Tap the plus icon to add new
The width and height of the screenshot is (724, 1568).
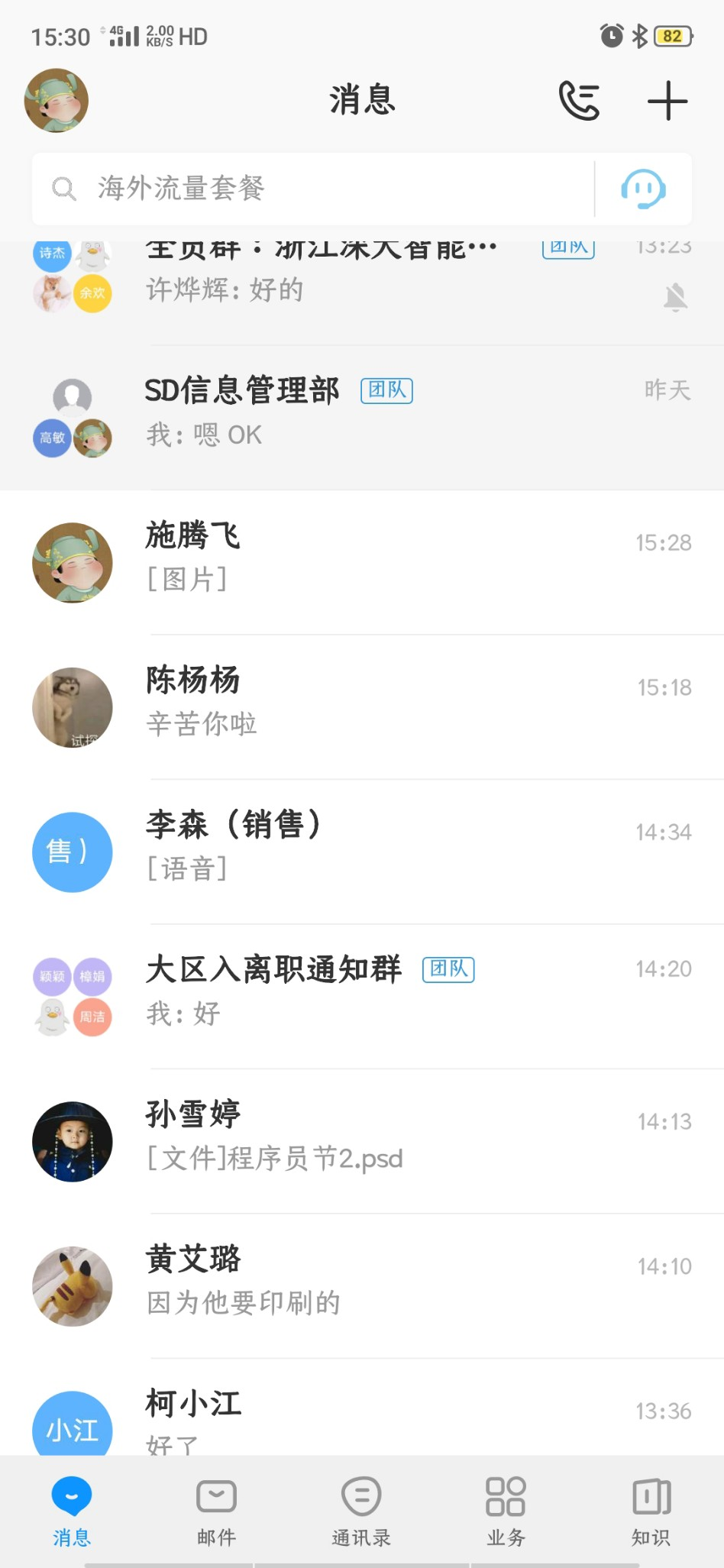pyautogui.click(x=667, y=101)
